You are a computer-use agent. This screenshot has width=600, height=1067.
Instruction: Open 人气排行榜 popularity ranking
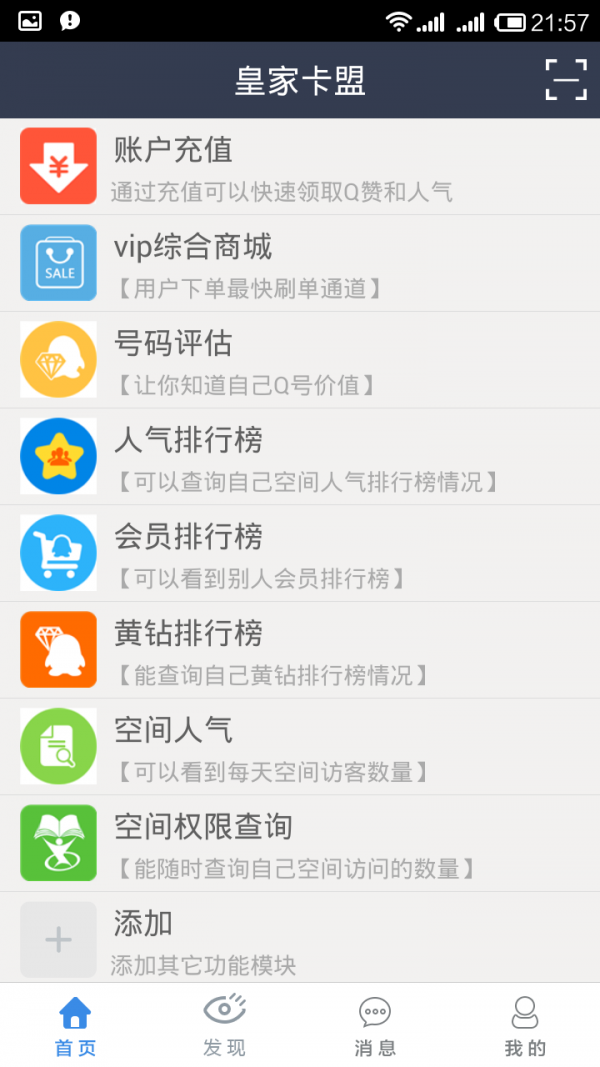point(300,456)
